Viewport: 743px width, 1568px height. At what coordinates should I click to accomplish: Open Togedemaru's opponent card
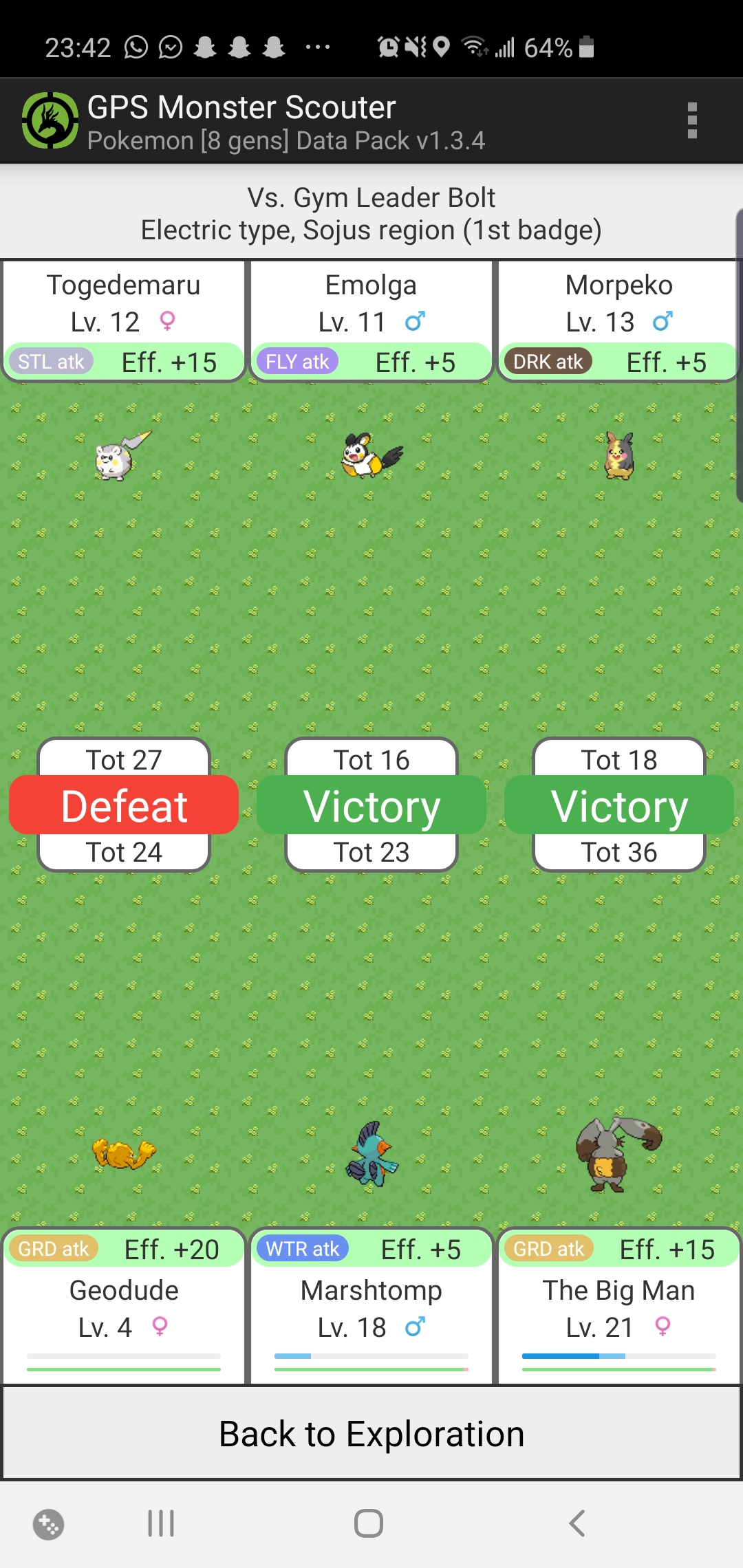pos(124,320)
